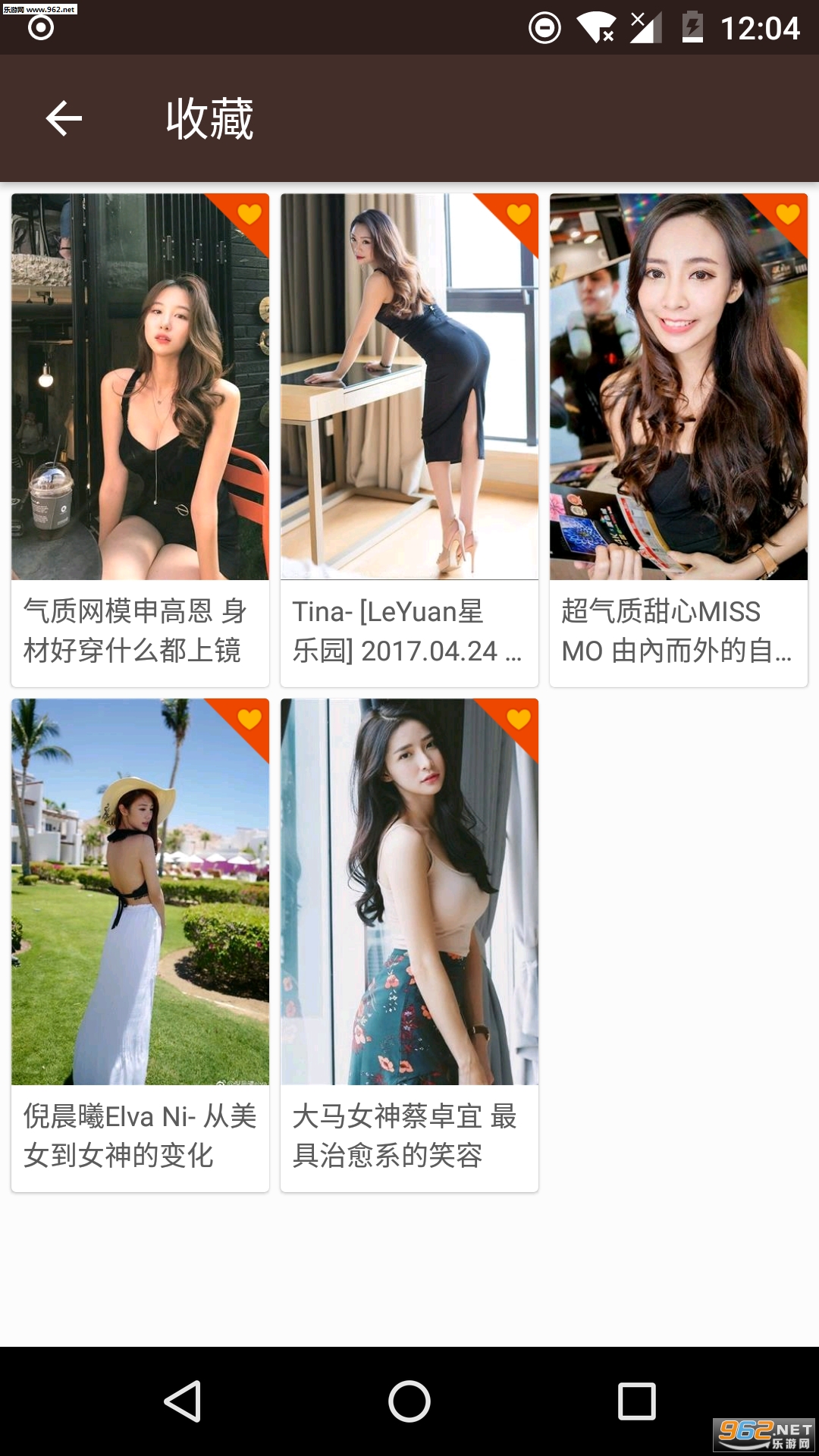Screen dimensions: 819x1456
Task: Open the recent apps overview
Action: click(636, 1401)
